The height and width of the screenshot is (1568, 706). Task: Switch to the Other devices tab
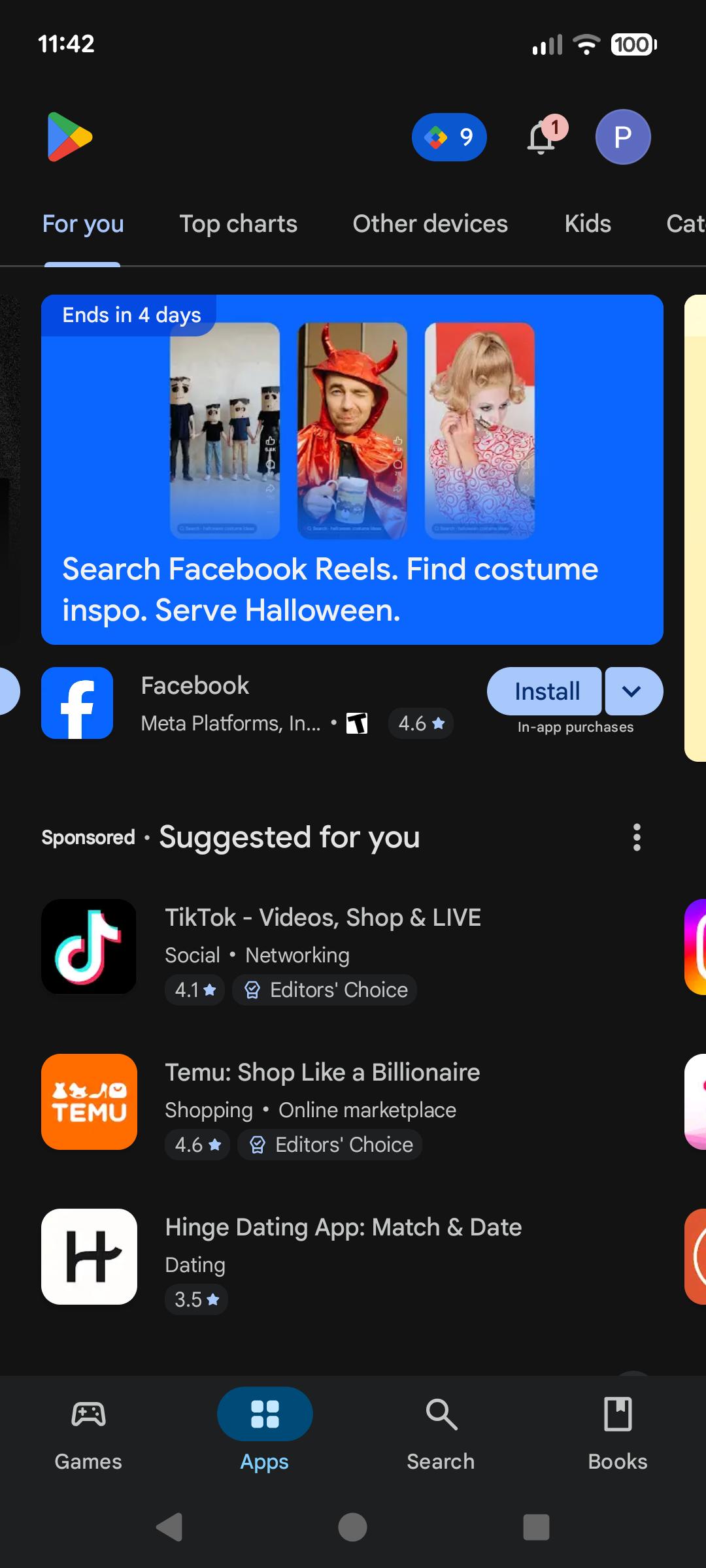point(430,224)
